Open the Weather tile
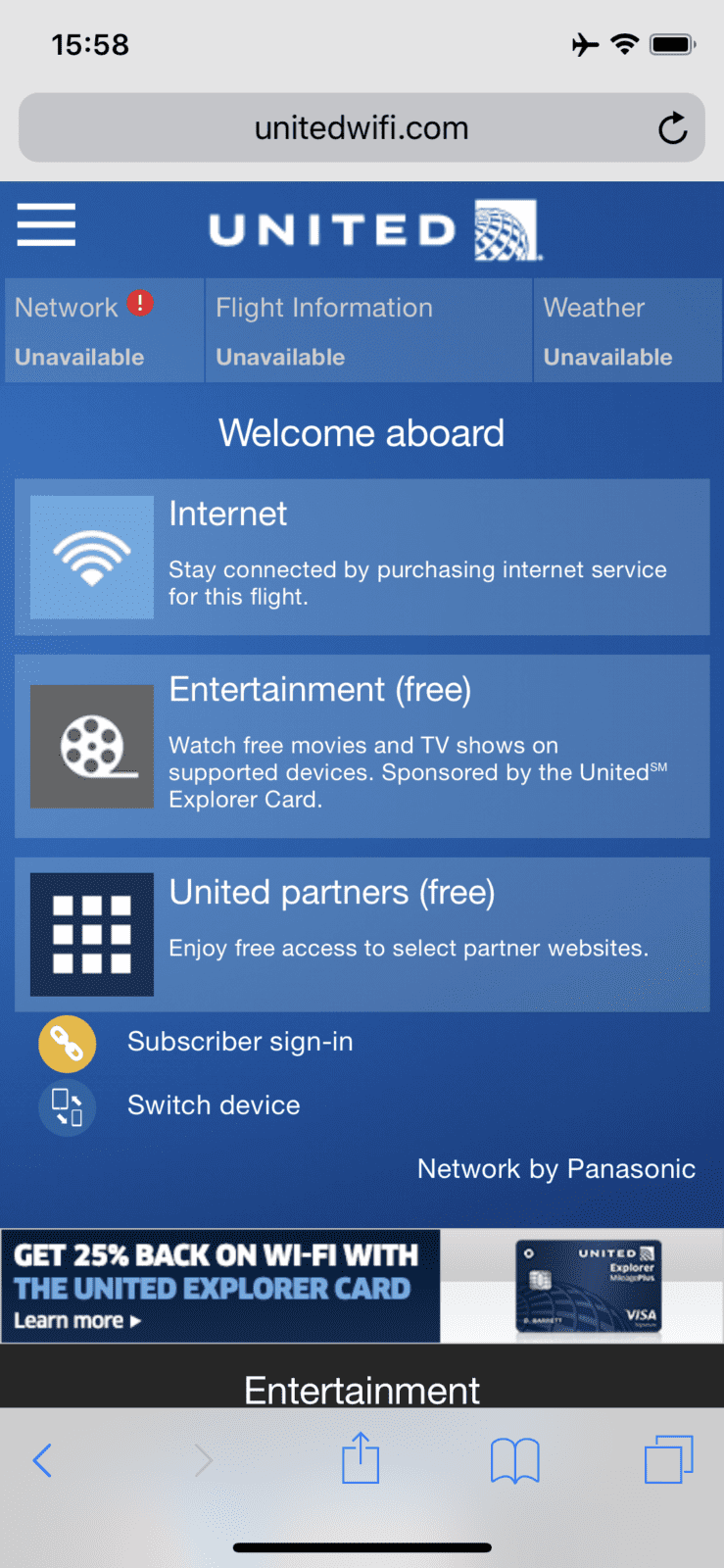The height and width of the screenshot is (1568, 724). click(628, 330)
